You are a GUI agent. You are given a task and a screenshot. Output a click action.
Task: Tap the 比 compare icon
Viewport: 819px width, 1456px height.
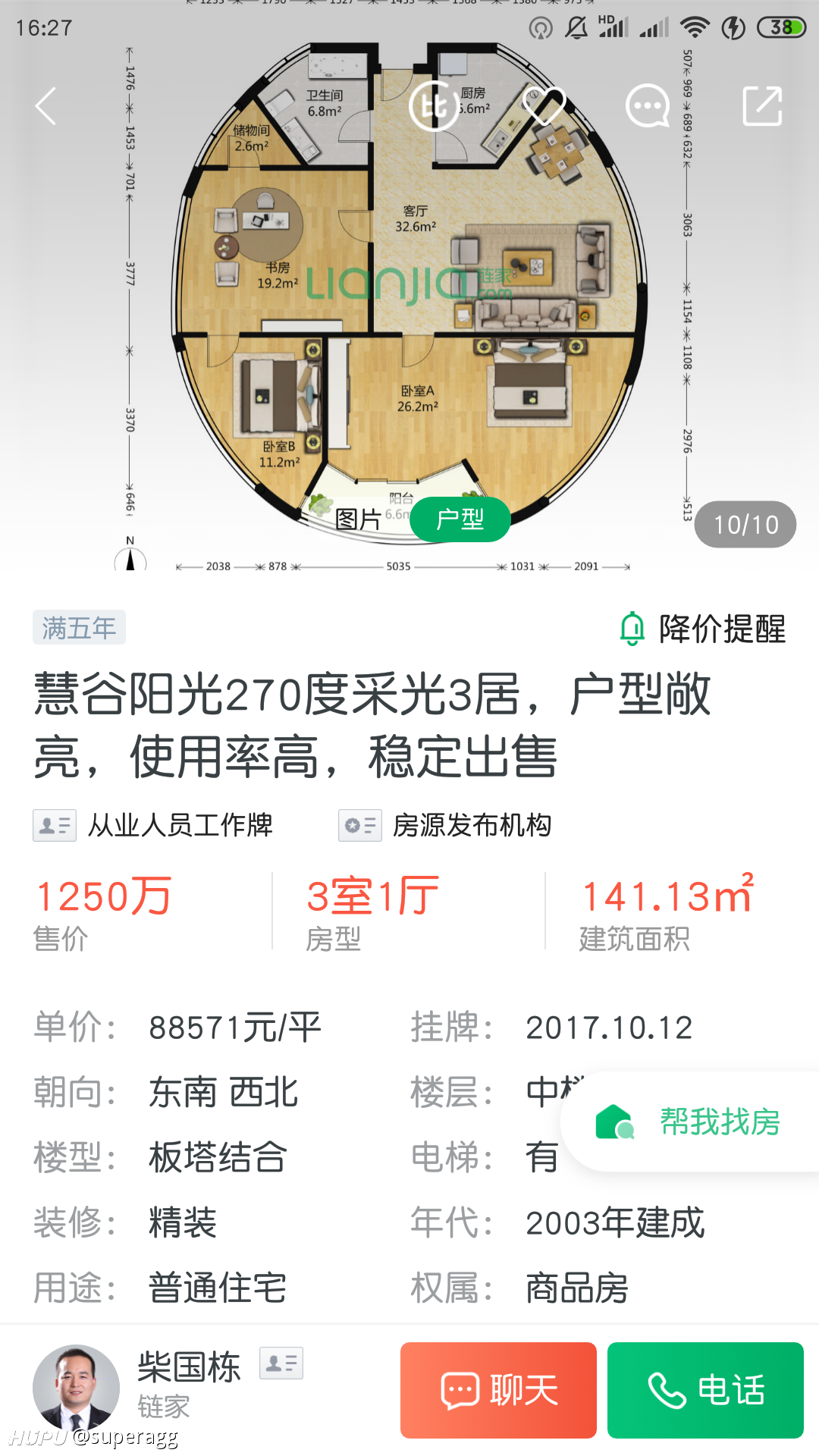(x=434, y=106)
